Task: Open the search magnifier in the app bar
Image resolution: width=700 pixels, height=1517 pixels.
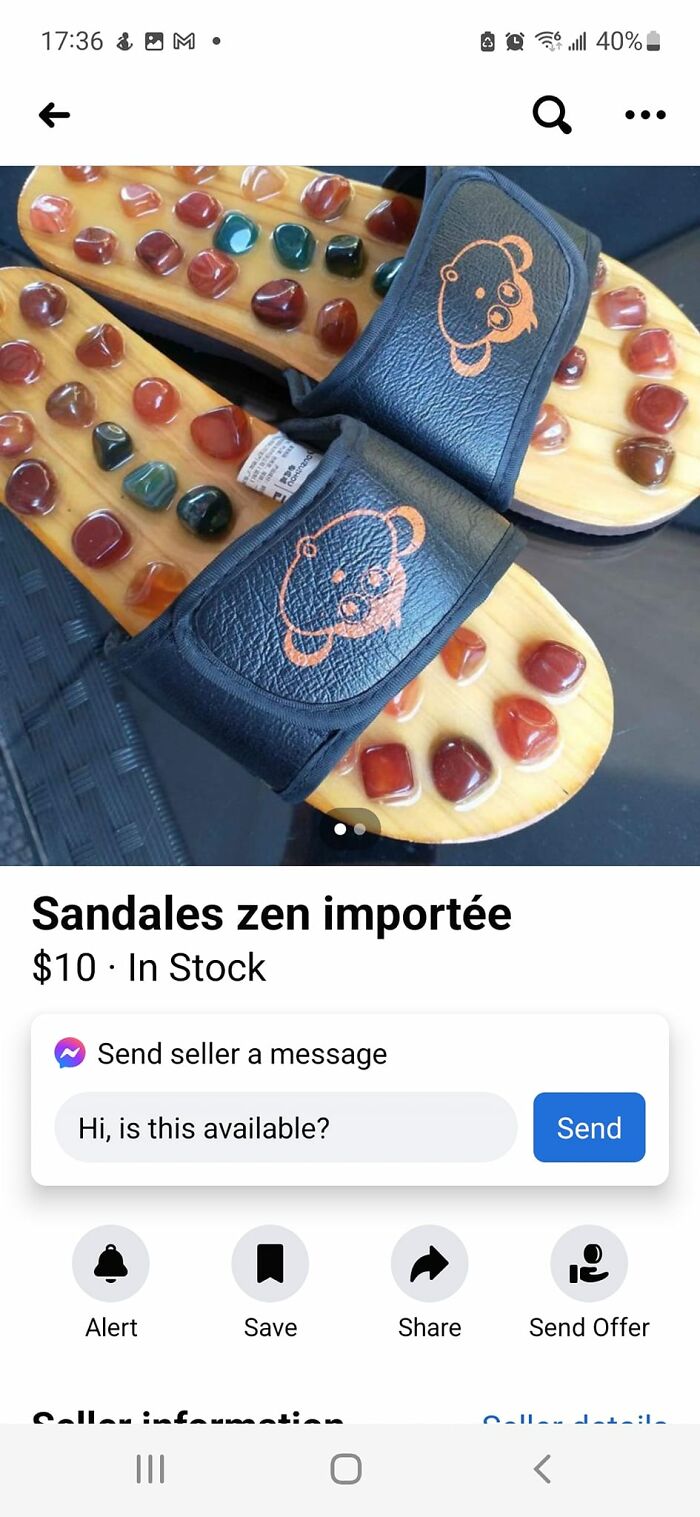Action: click(551, 115)
